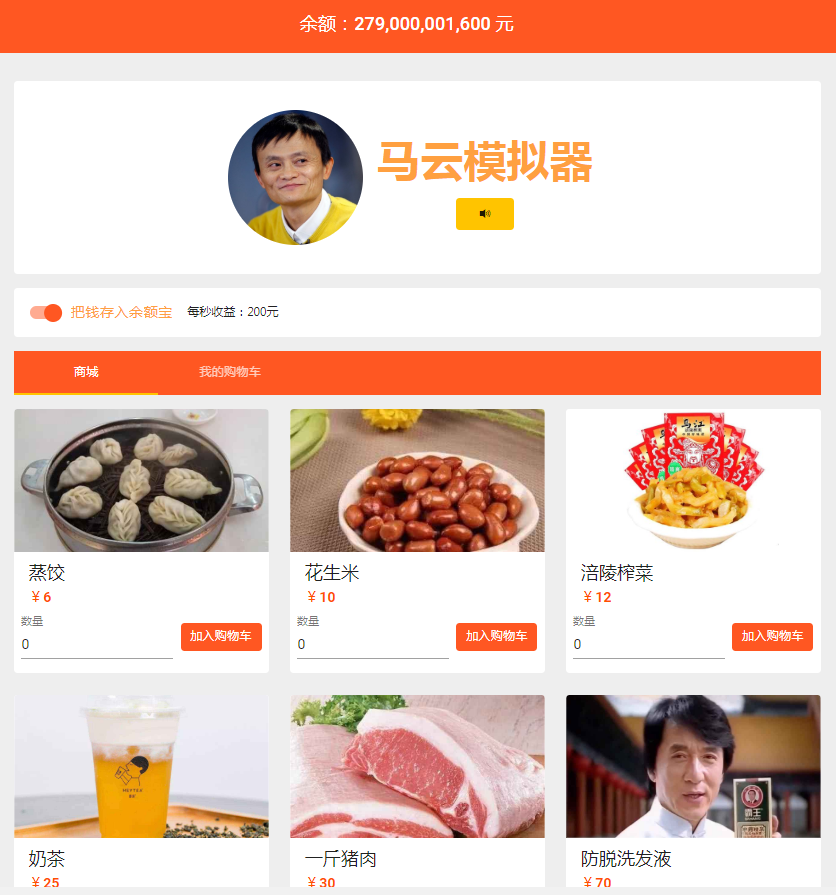Viewport: 836px width, 895px height.
Task: Tap the yellow sound button
Action: [485, 214]
